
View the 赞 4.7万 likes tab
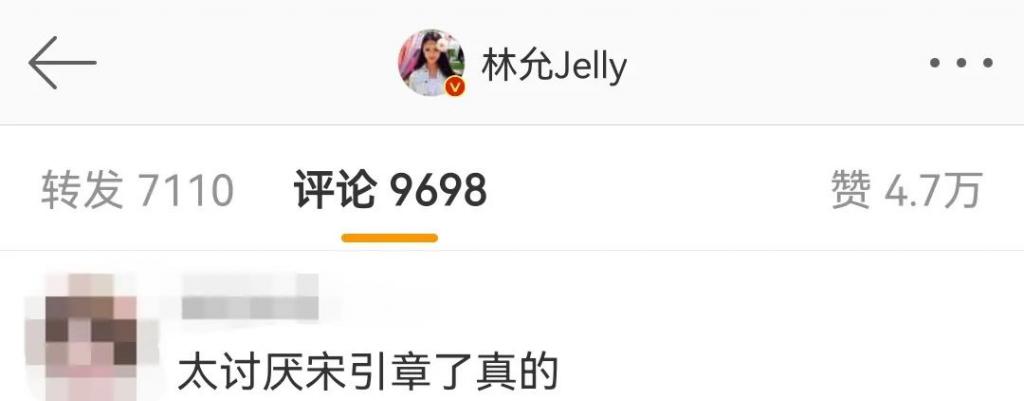point(906,190)
